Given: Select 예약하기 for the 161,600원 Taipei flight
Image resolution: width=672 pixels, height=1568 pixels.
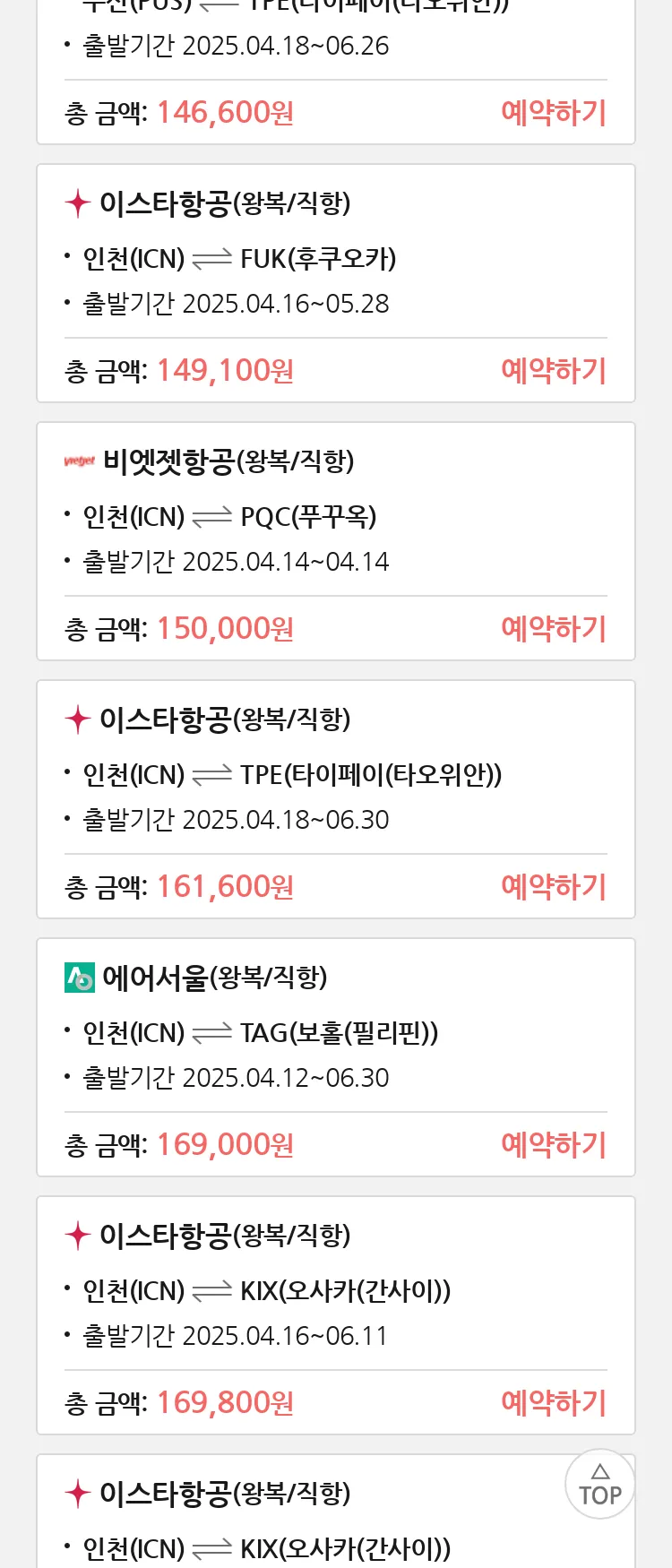Looking at the screenshot, I should pyautogui.click(x=554, y=887).
